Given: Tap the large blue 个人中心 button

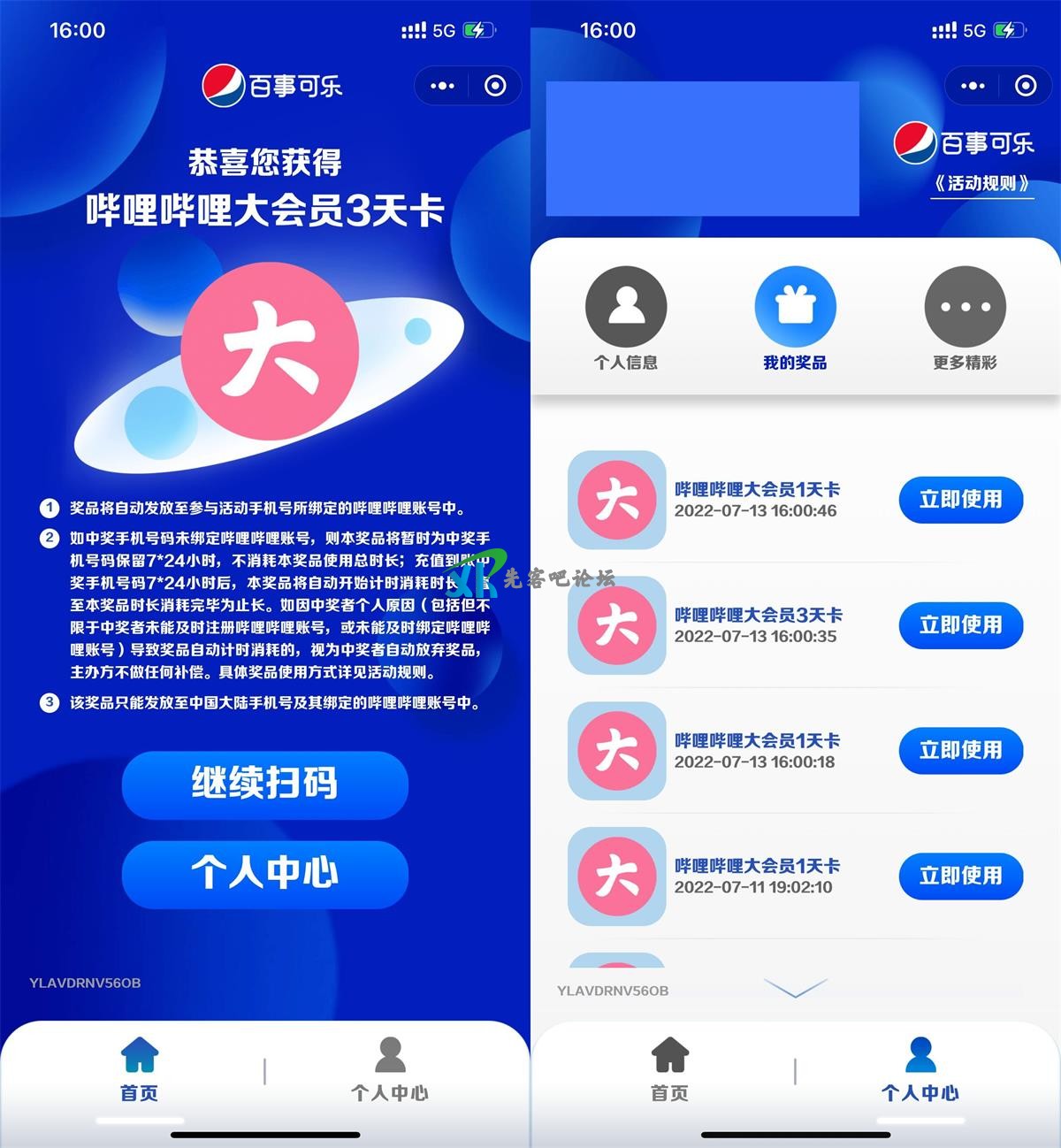Looking at the screenshot, I should 264,874.
